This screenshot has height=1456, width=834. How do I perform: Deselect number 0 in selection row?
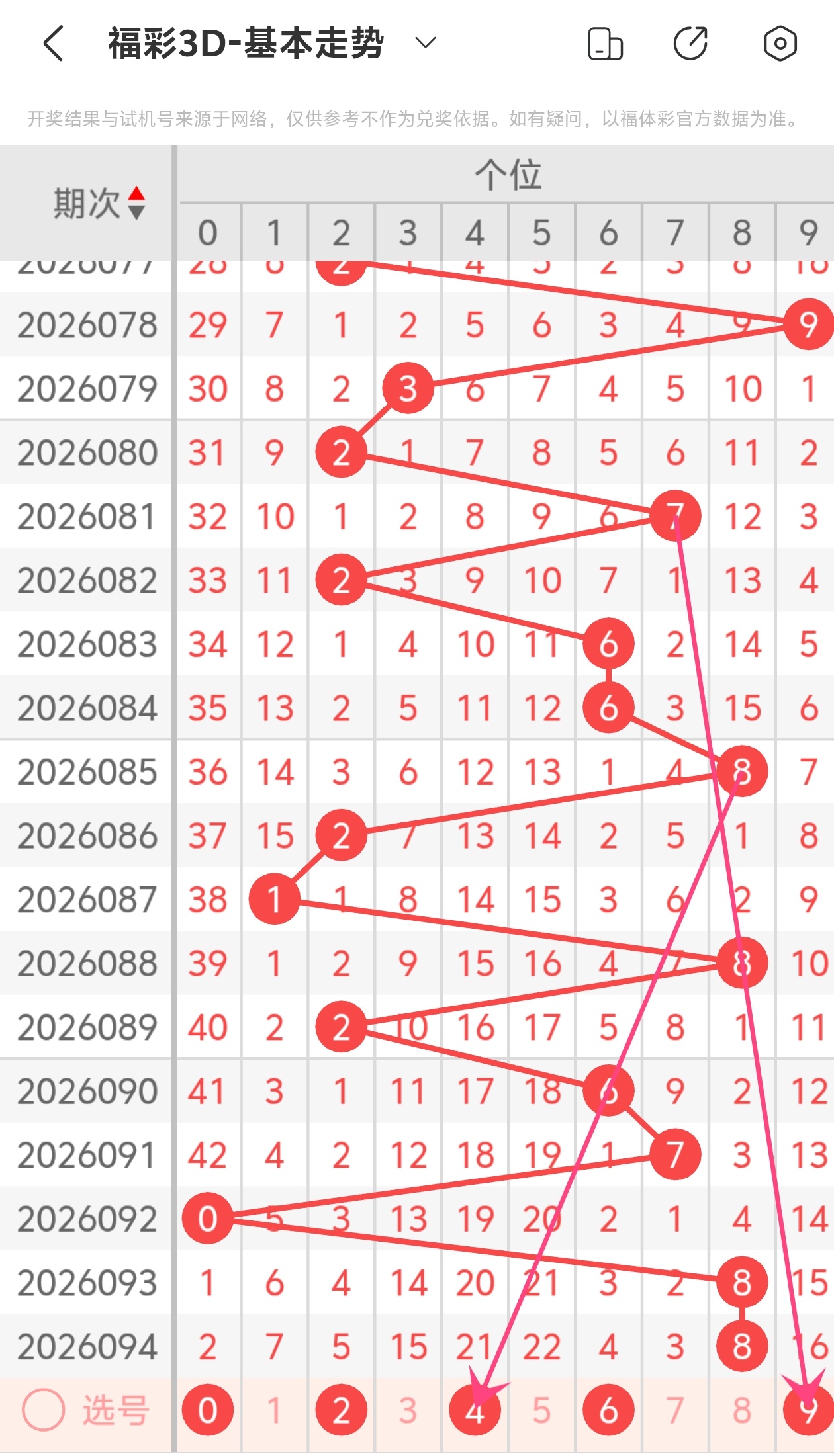pos(208,1410)
